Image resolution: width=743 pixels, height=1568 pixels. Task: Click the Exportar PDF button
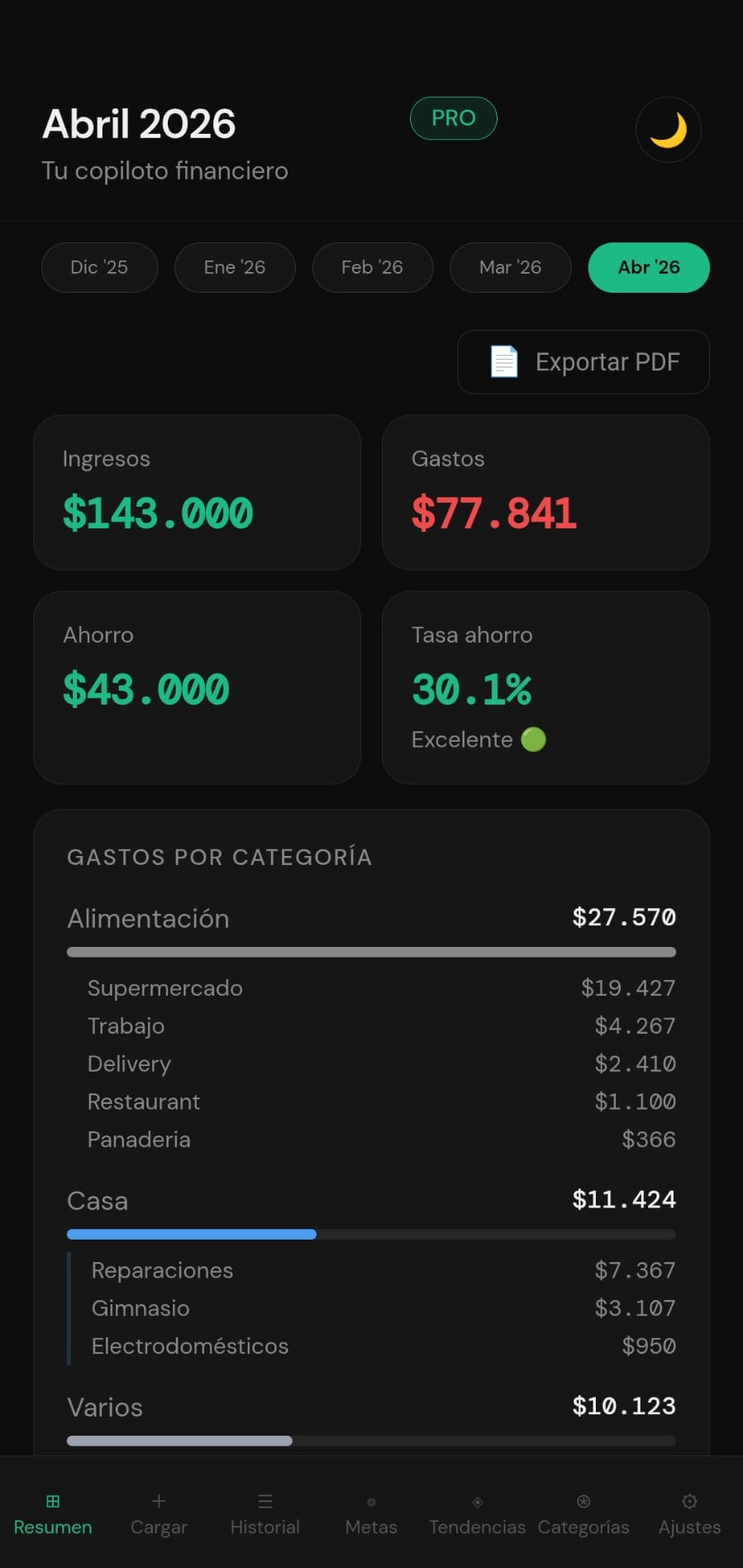click(x=583, y=361)
